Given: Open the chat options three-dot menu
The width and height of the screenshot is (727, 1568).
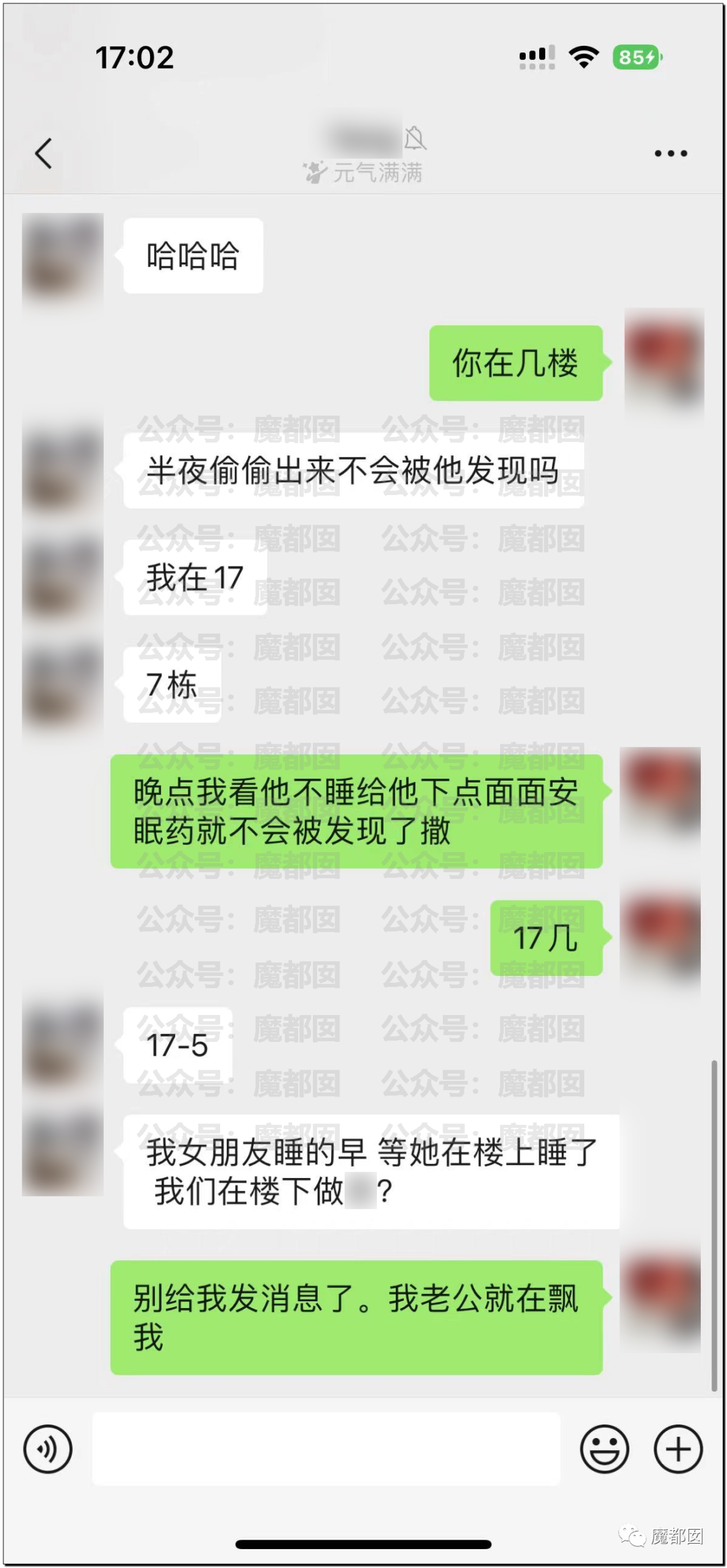Looking at the screenshot, I should click(670, 154).
